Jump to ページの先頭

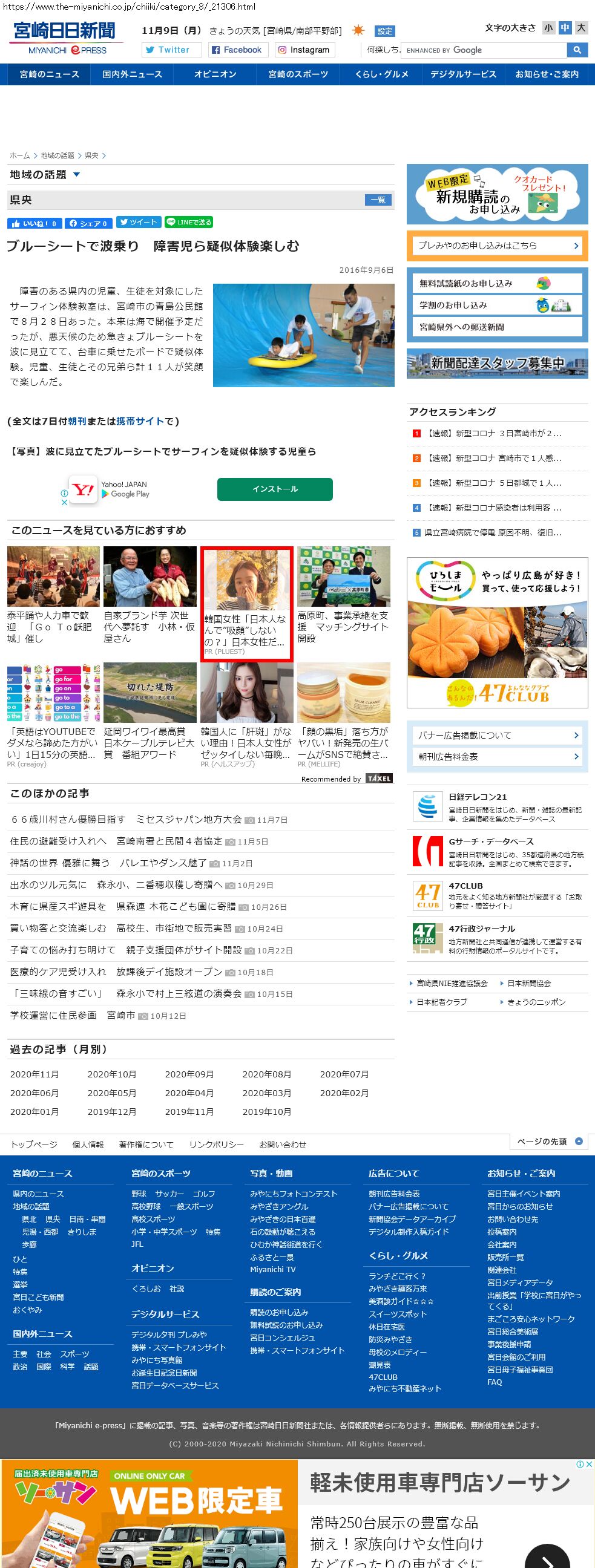(550, 1142)
